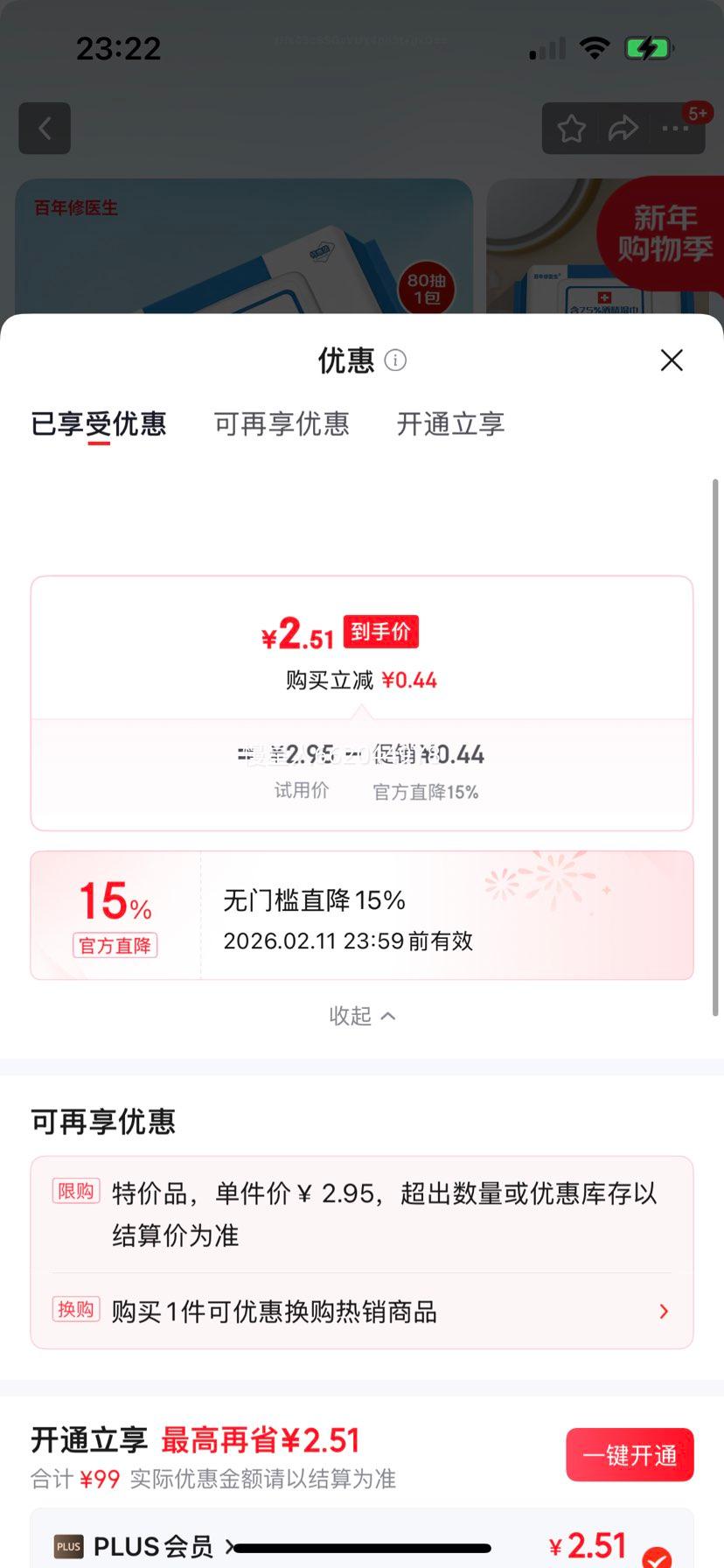Open the 开通立享 tab
Screen dimensions: 724x1568
[449, 423]
